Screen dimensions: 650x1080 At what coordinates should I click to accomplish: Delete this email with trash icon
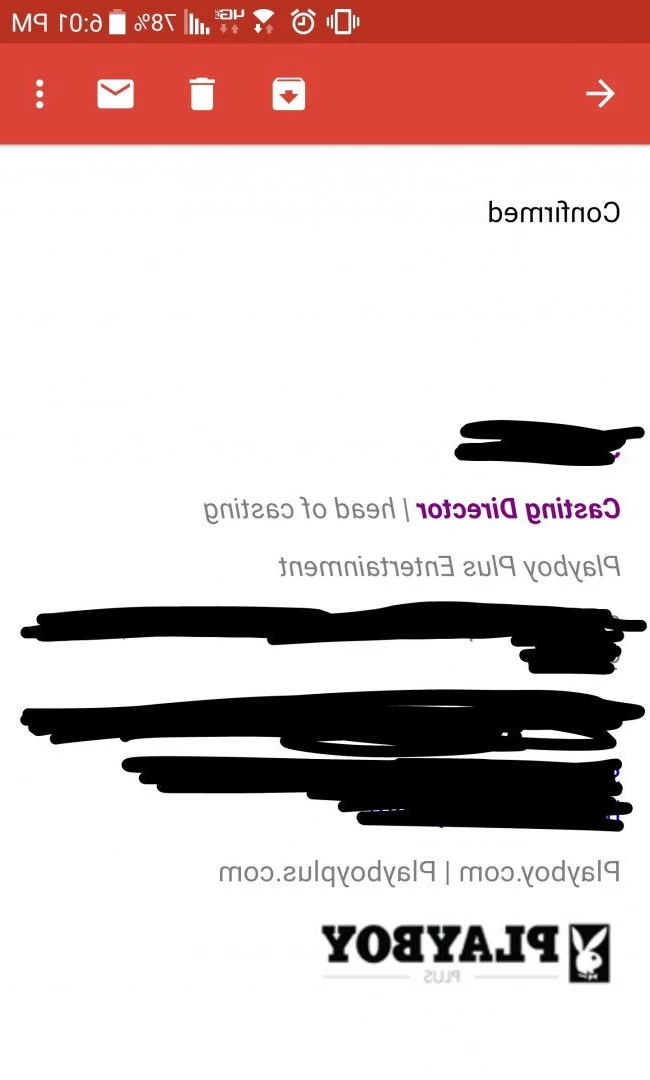pyautogui.click(x=202, y=94)
